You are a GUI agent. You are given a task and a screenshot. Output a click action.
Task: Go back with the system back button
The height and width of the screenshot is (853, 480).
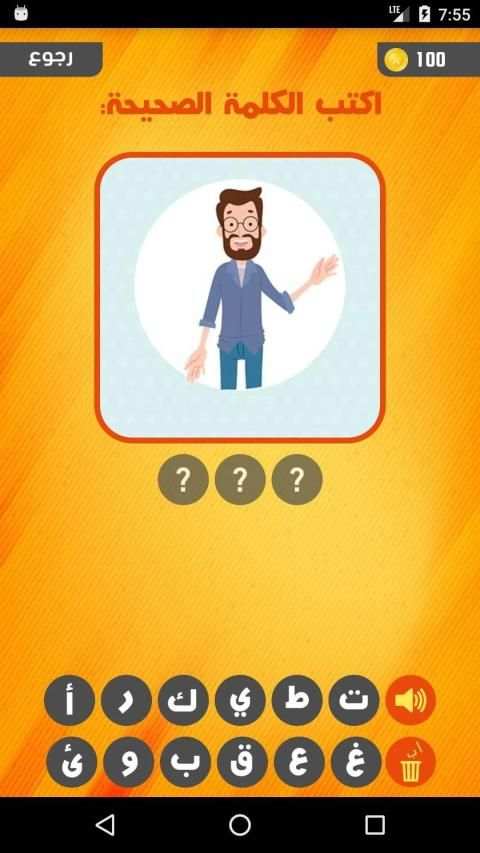click(104, 825)
